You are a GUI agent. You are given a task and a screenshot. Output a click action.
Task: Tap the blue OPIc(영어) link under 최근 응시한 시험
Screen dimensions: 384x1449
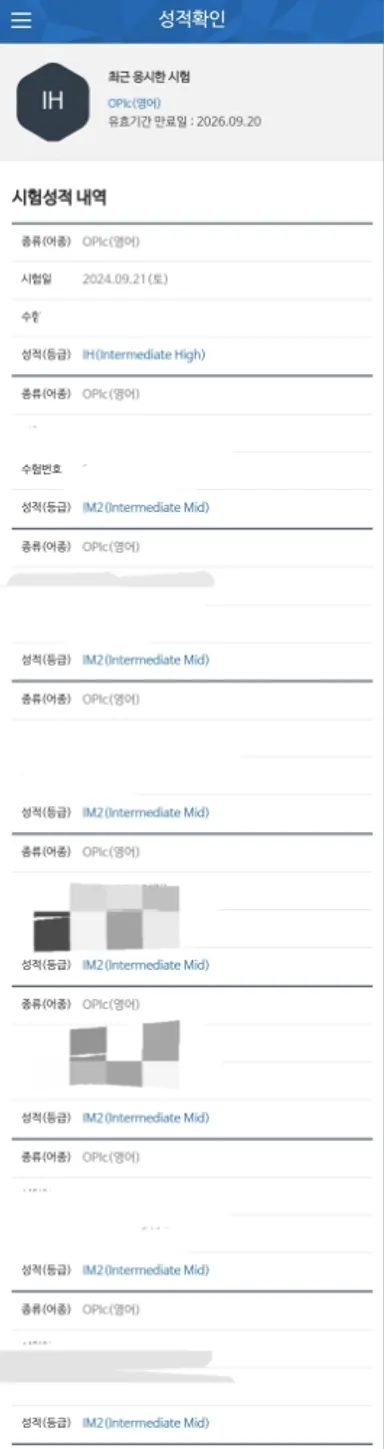(x=134, y=104)
